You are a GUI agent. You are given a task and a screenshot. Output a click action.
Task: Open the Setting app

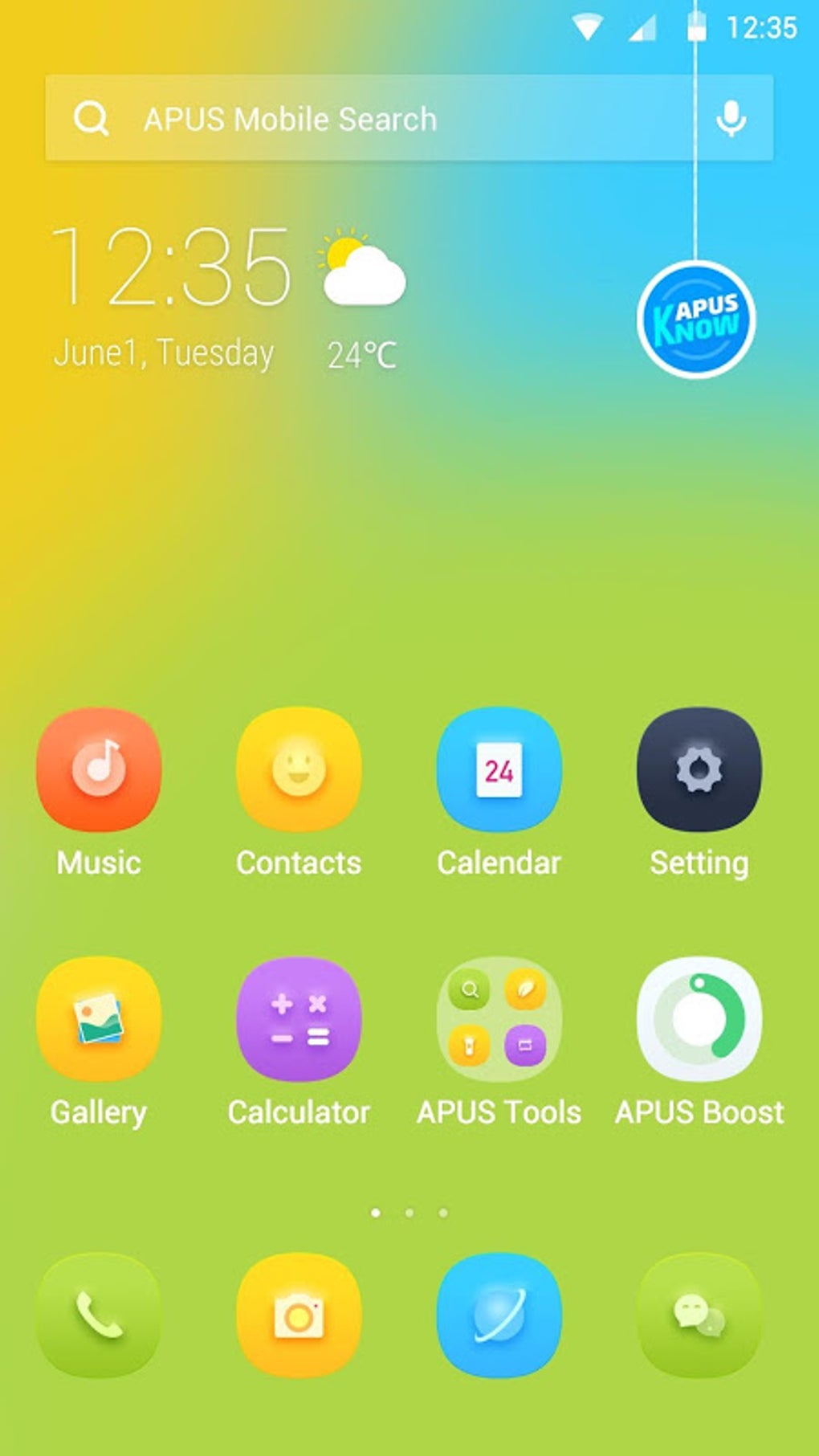click(x=698, y=769)
